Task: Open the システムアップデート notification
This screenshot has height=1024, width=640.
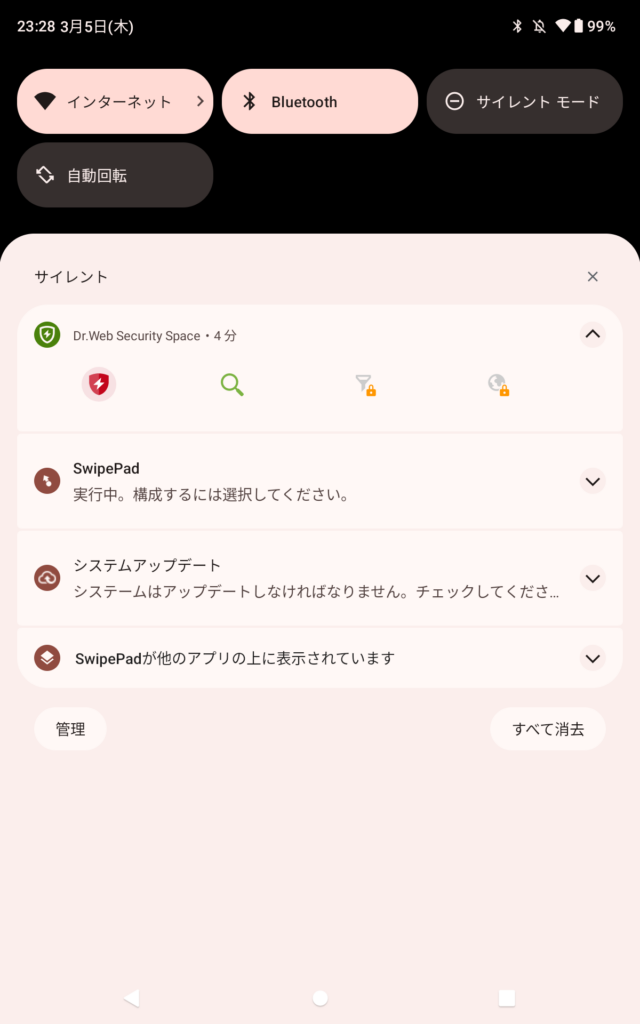Action: tap(300, 579)
